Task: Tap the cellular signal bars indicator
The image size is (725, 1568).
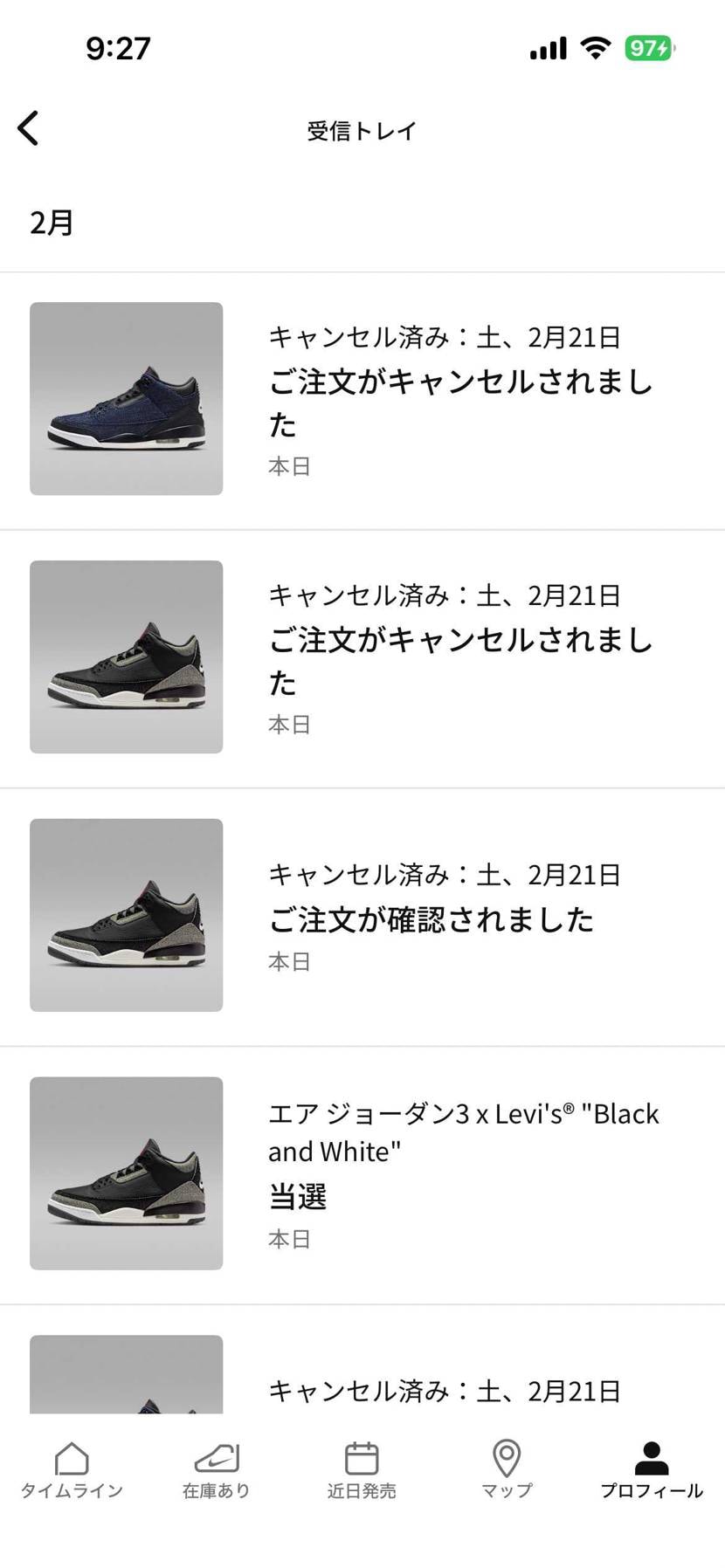Action: (x=547, y=48)
